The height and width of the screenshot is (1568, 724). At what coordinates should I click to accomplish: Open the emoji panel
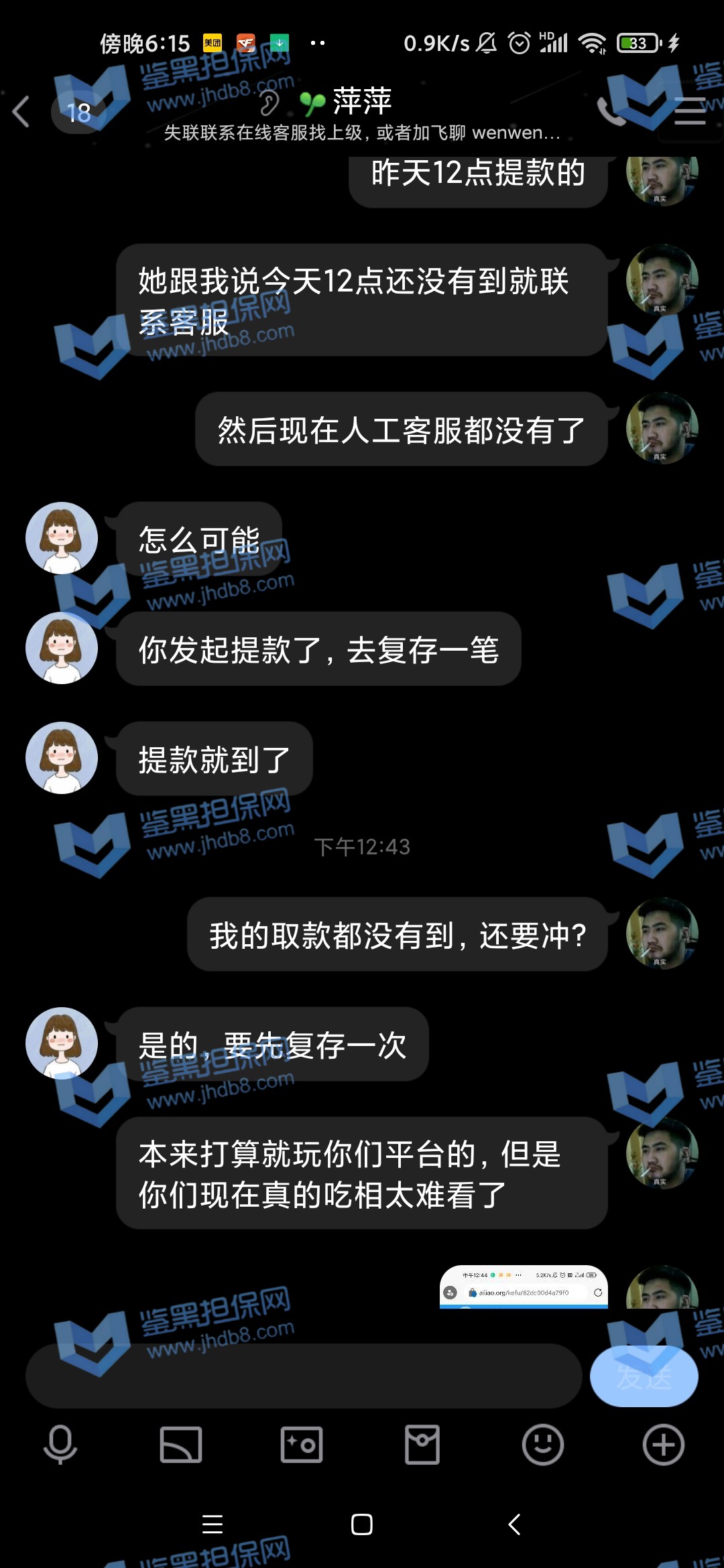point(543,1444)
